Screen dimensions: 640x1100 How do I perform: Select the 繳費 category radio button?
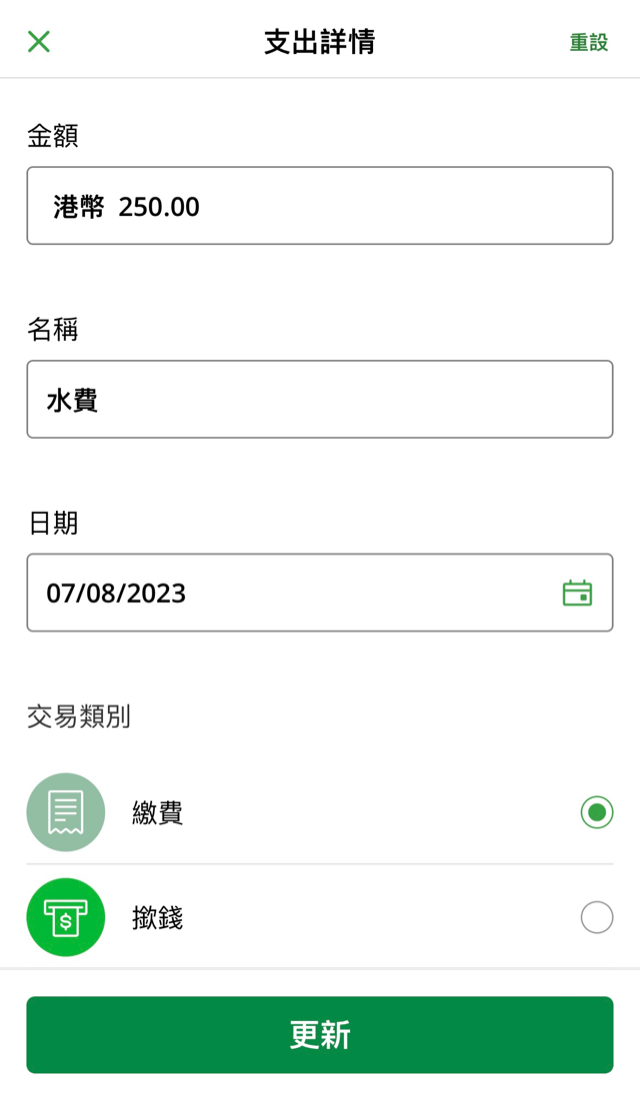597,813
